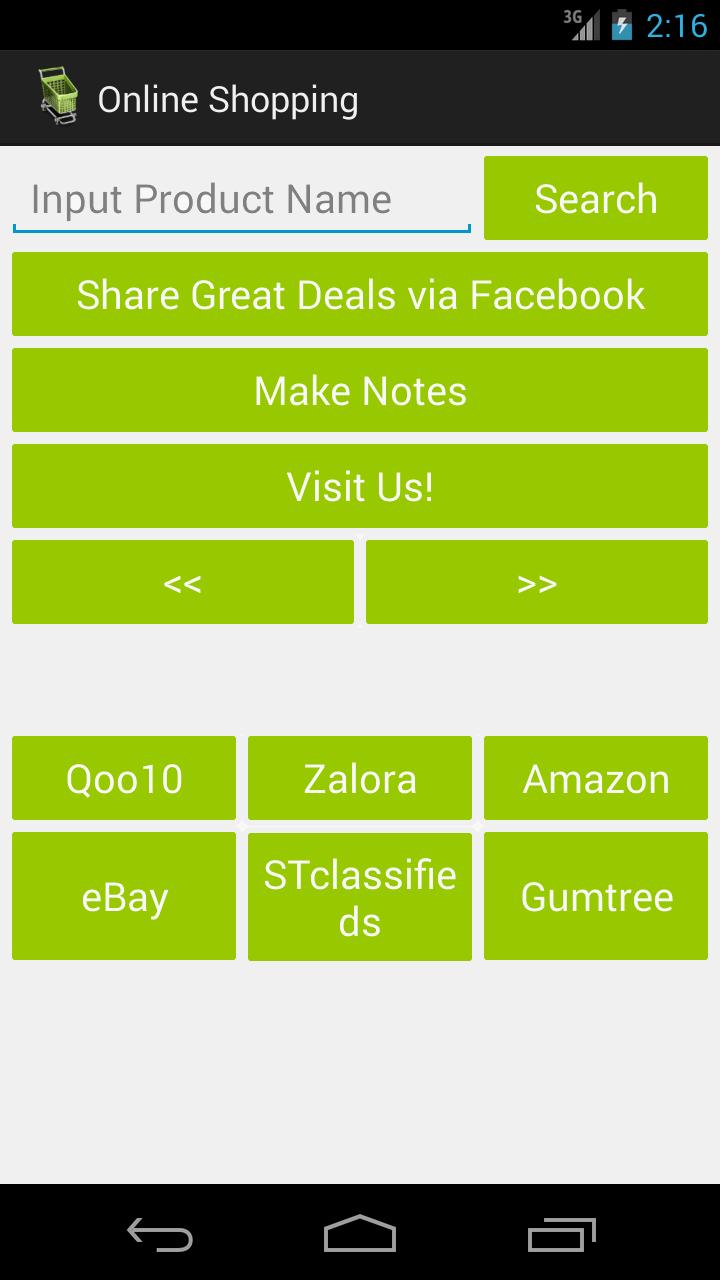Open the Zalora store
The height and width of the screenshot is (1280, 720).
pos(360,778)
